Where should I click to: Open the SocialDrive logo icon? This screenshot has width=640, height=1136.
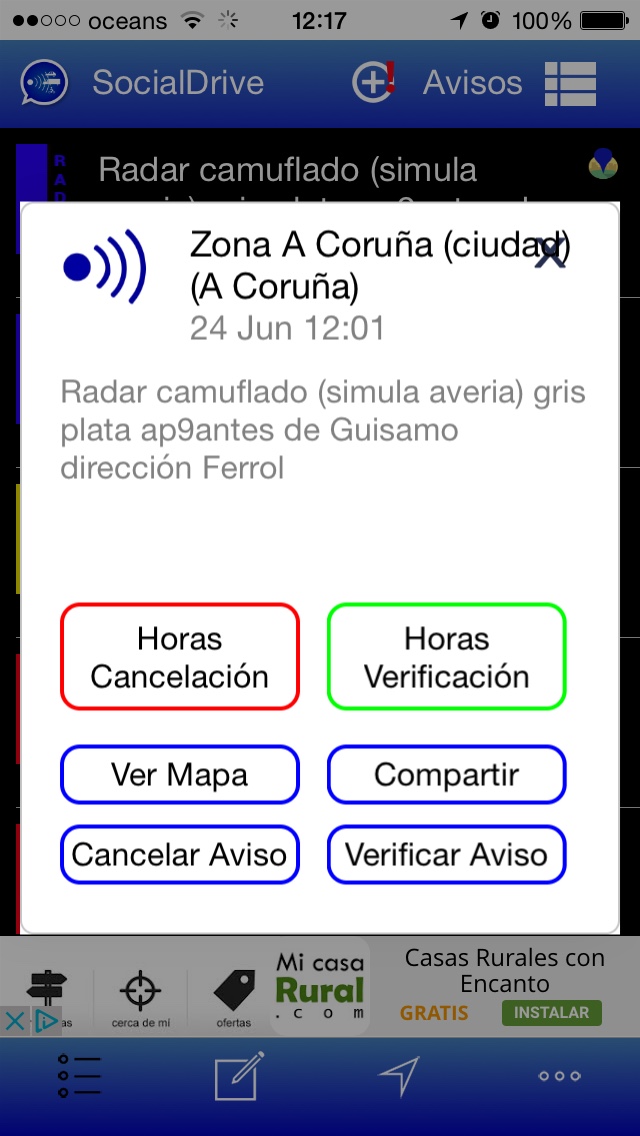[44, 83]
